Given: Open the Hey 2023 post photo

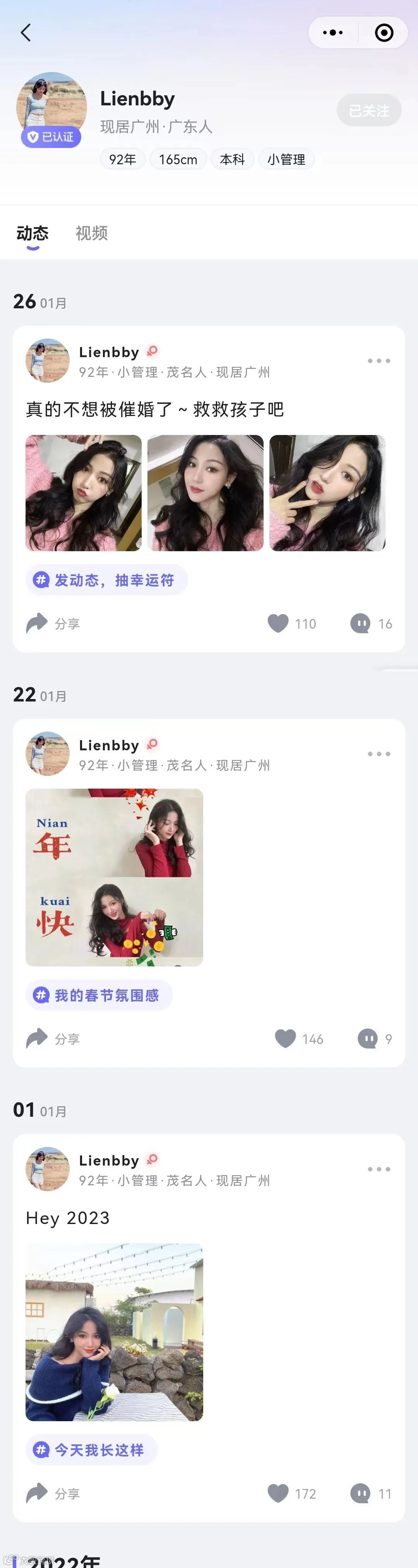Looking at the screenshot, I should click(x=115, y=1332).
